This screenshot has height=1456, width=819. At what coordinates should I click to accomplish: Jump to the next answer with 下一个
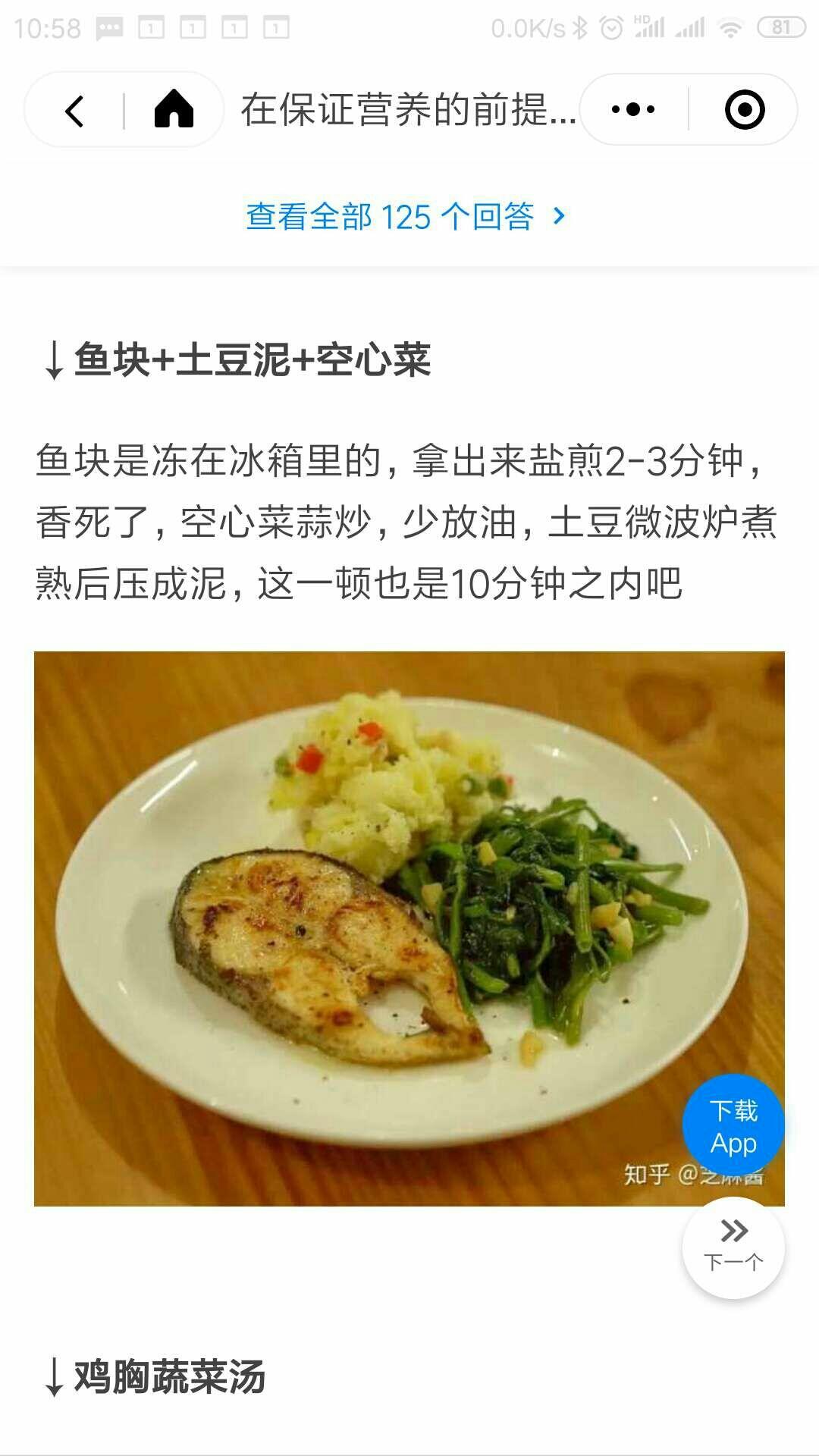click(733, 1247)
